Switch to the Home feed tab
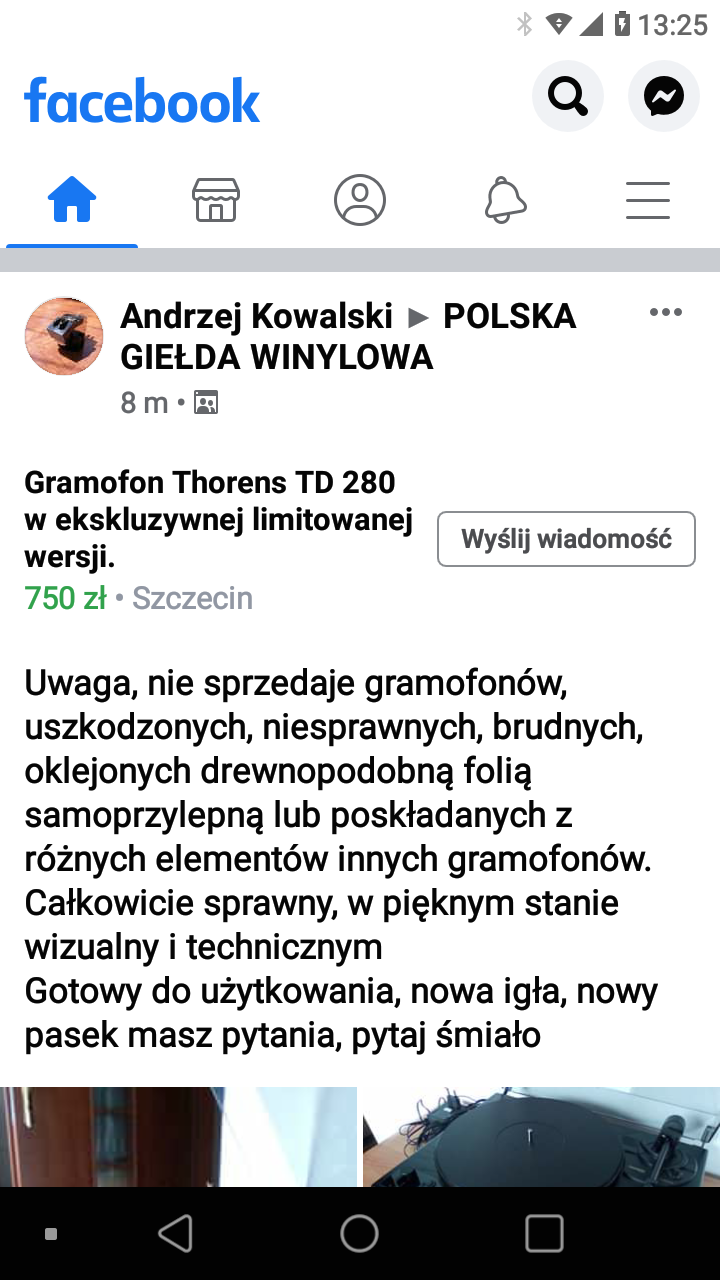This screenshot has width=720, height=1280. point(72,200)
